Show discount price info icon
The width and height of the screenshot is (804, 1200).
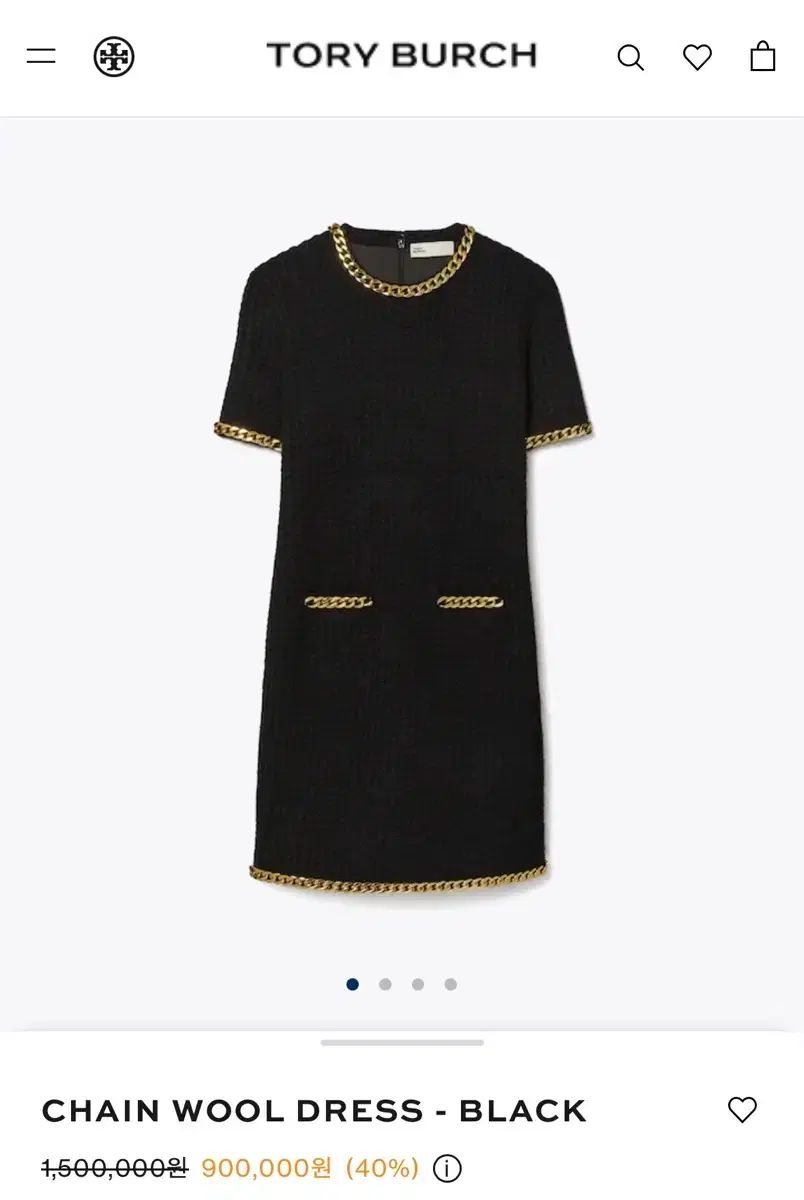pyautogui.click(x=447, y=1168)
